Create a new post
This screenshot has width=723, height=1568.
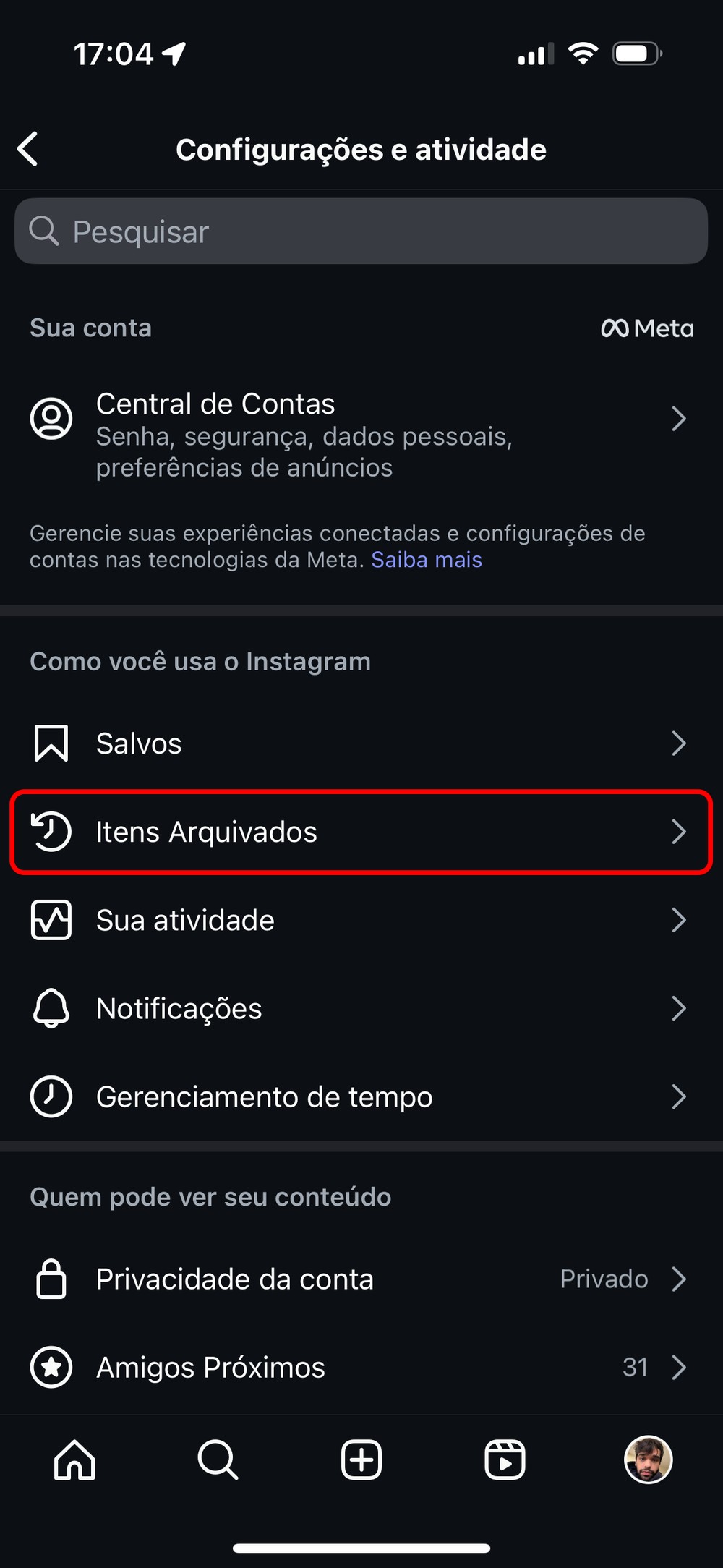(x=361, y=1460)
